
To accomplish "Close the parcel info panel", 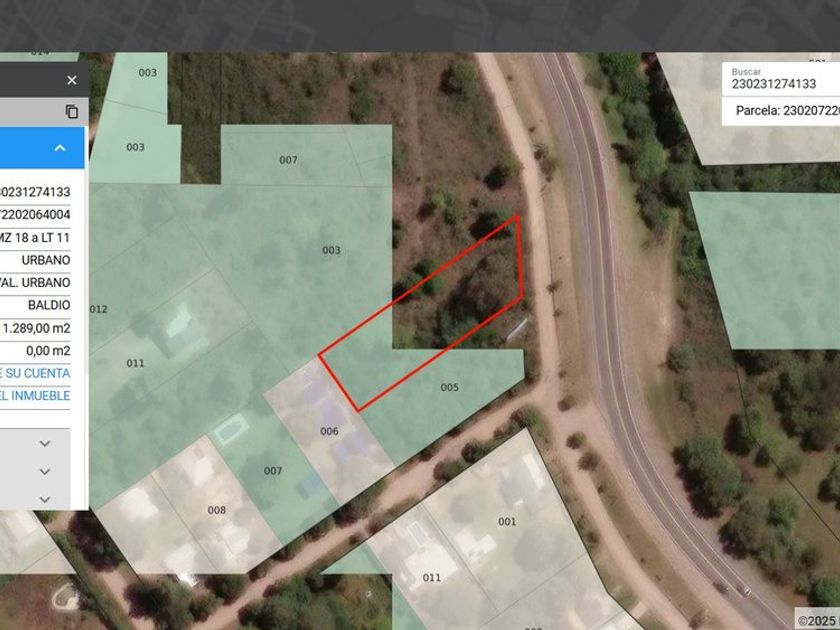I will coord(71,80).
